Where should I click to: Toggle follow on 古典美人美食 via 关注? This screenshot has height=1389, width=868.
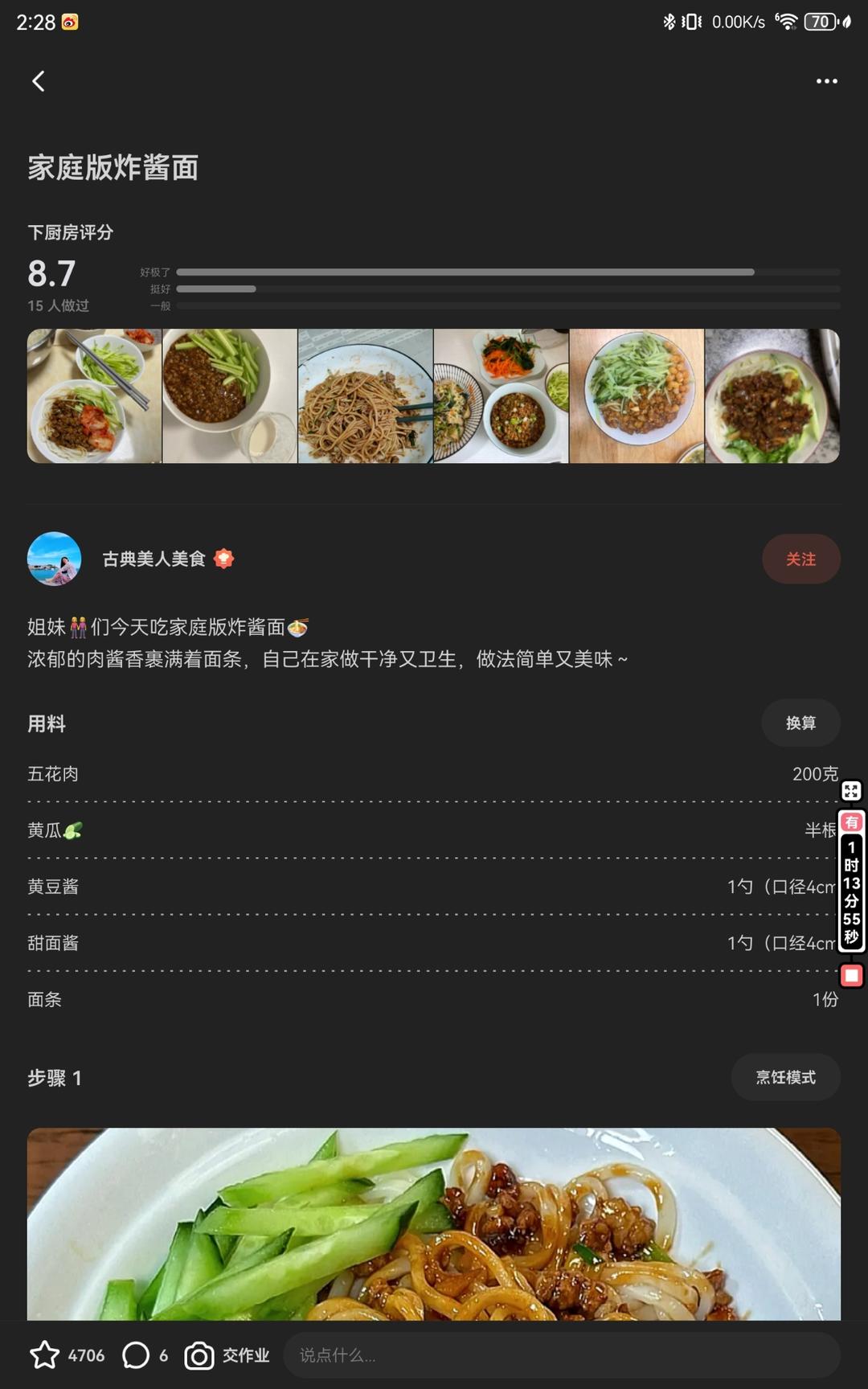[800, 559]
